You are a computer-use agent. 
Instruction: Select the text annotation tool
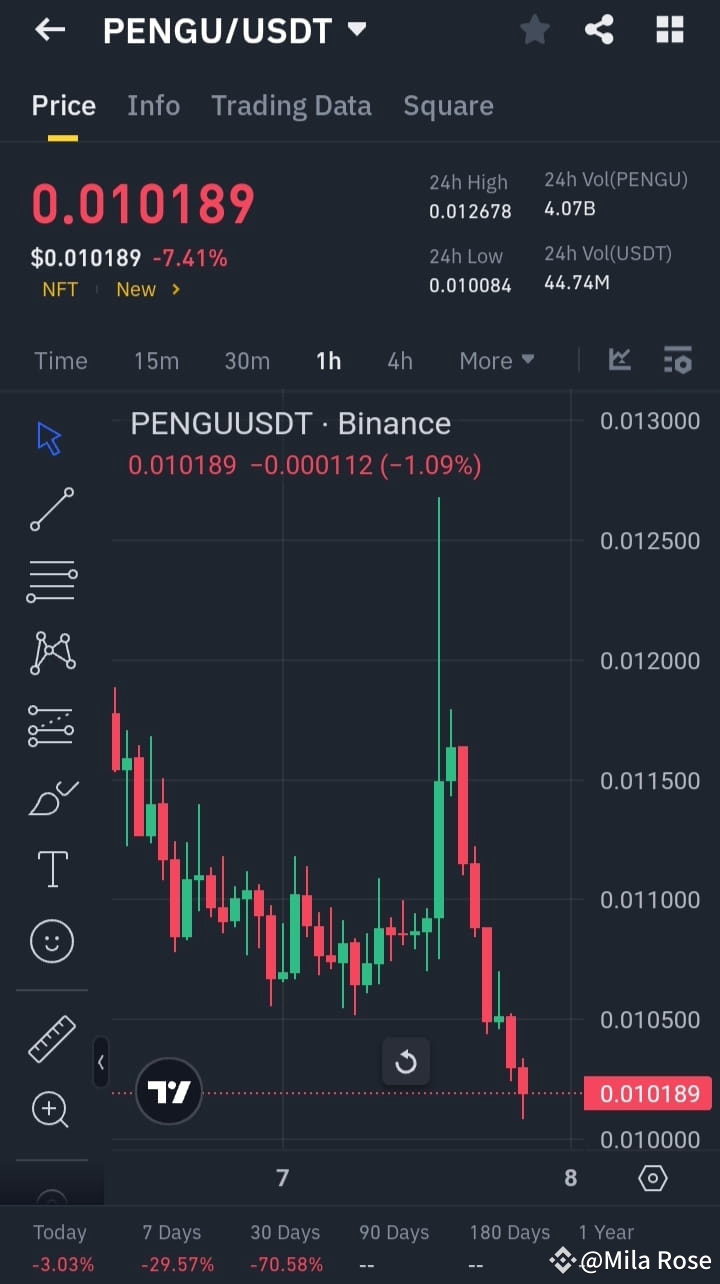pyautogui.click(x=51, y=869)
